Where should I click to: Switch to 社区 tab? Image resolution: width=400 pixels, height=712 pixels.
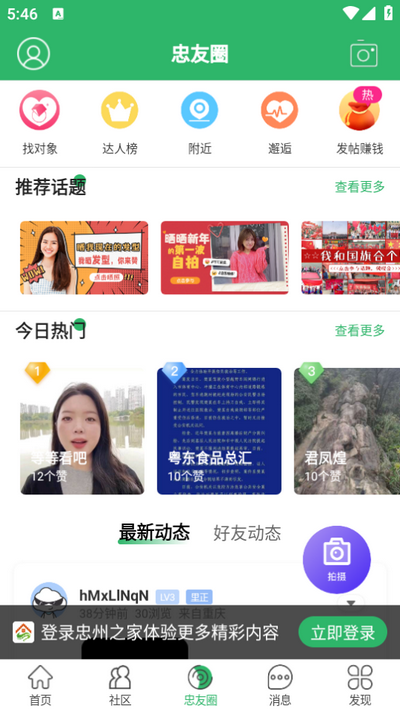point(120,685)
